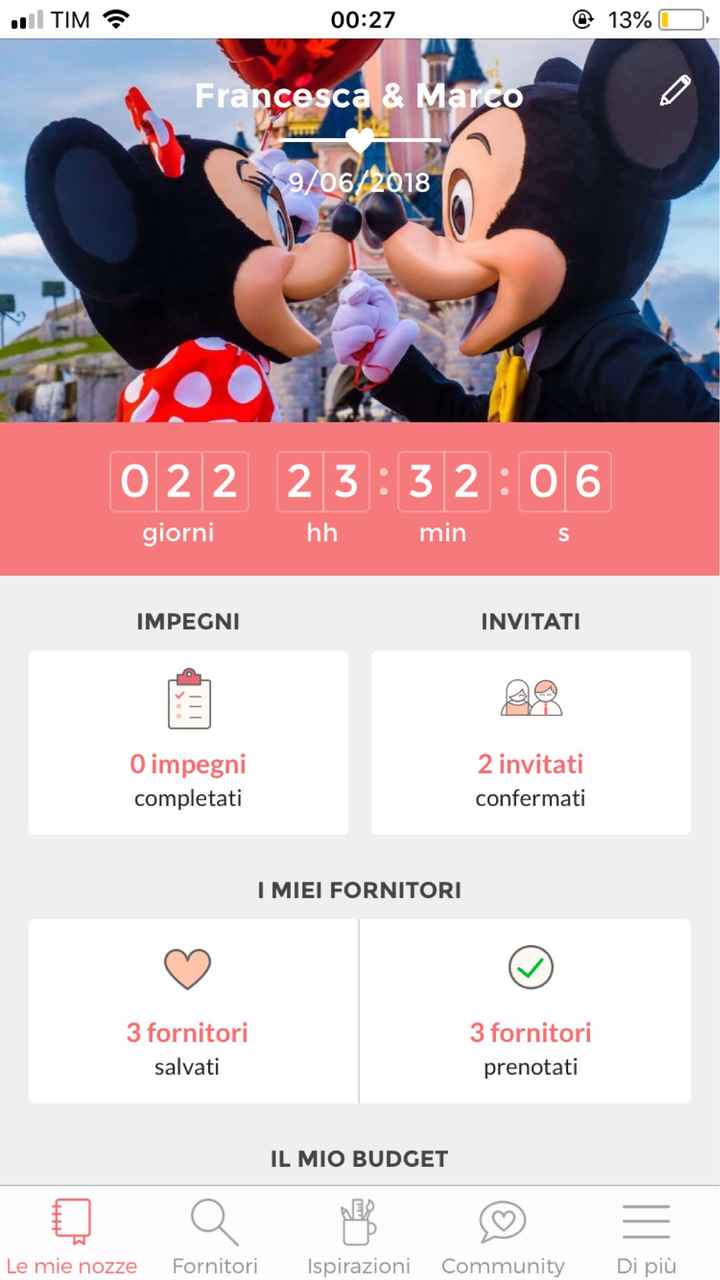Tap the heart icon above fornitori salvati
720x1280 pixels.
pos(188,968)
